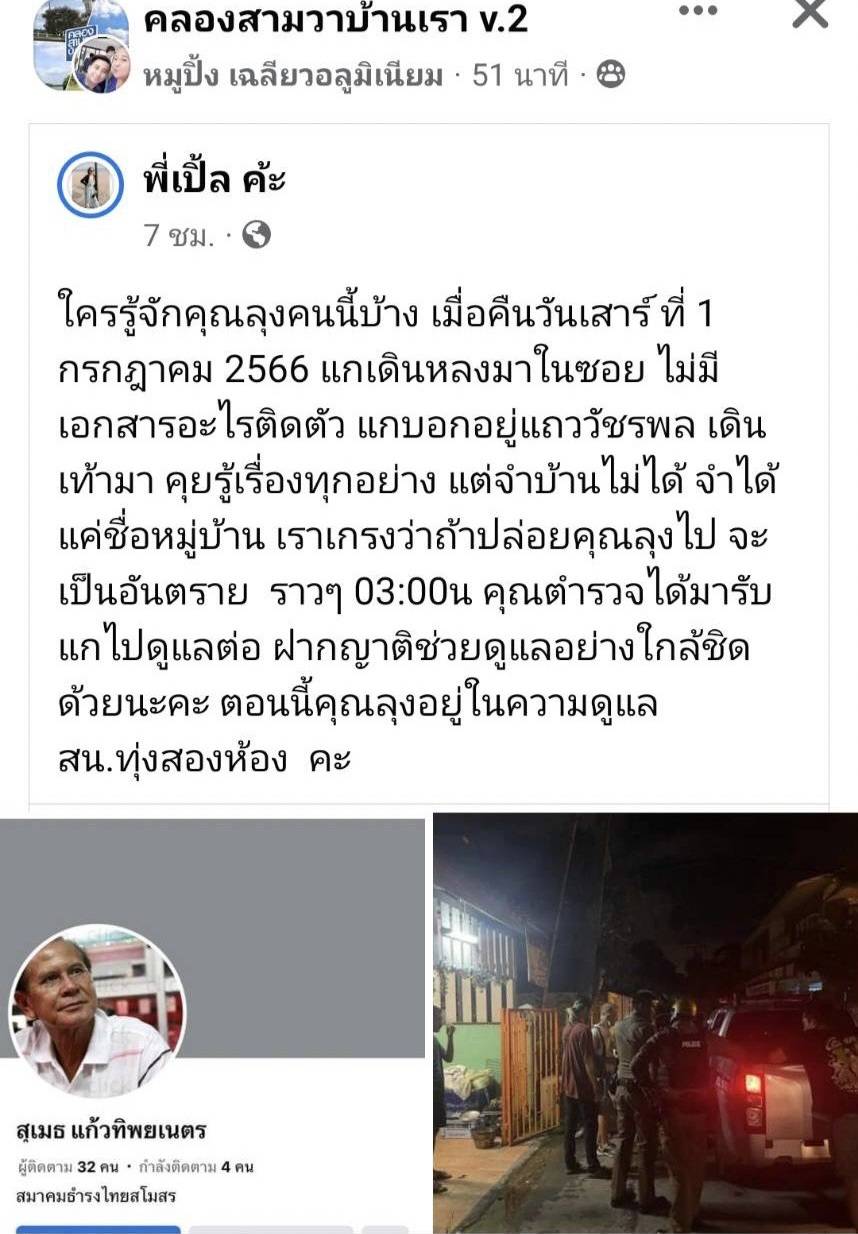The image size is (858, 1234).
Task: Tap พี่เปิ้ล ค๊ะ's round profile photo
Action: coord(90,185)
